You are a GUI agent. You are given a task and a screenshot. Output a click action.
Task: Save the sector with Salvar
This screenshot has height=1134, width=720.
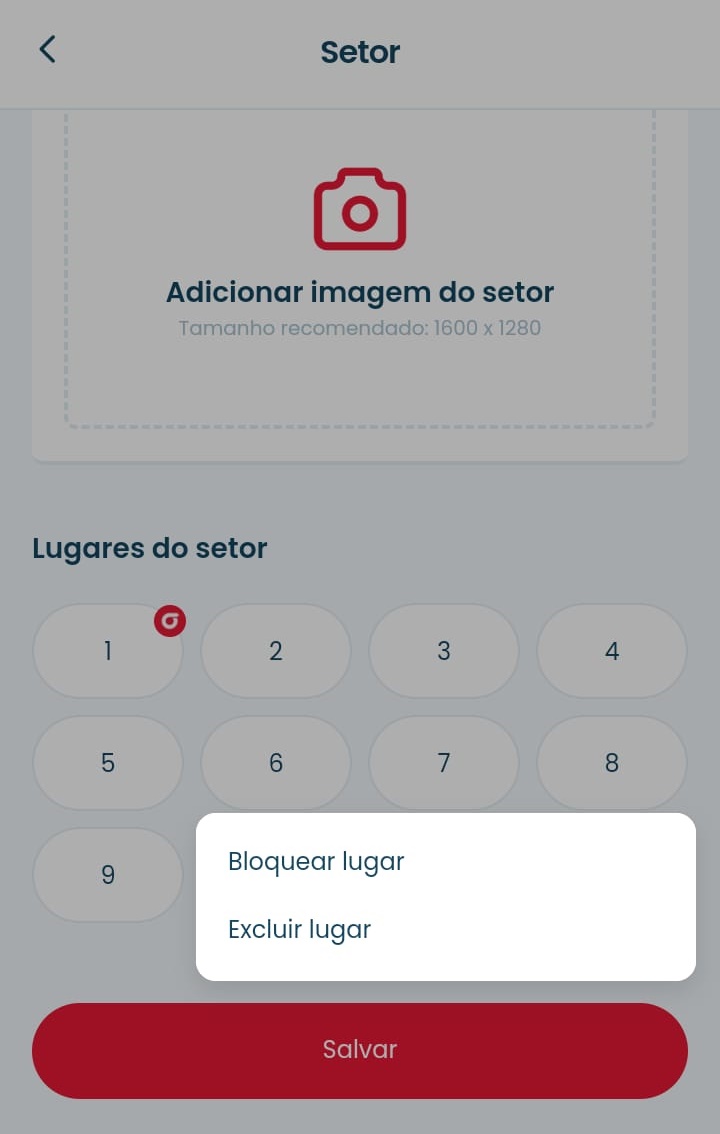[x=360, y=1050]
